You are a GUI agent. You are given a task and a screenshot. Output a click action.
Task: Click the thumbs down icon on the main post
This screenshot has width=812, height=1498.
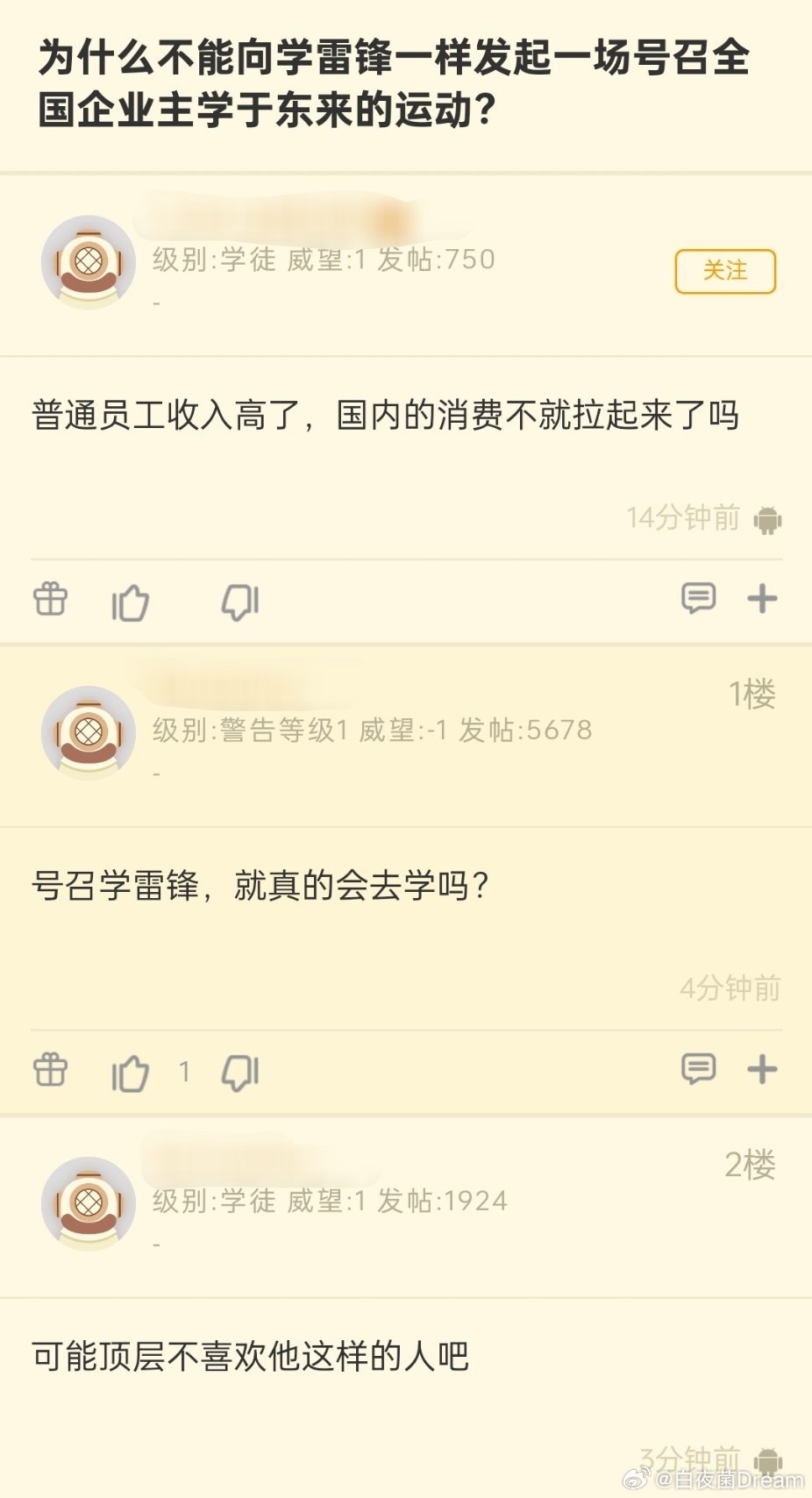point(241,600)
